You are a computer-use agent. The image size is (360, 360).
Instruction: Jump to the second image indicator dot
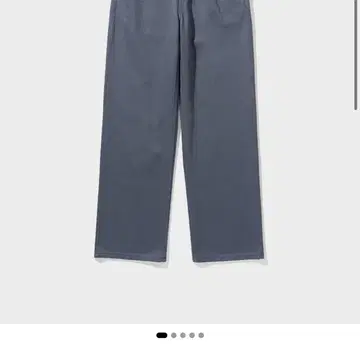point(174,335)
